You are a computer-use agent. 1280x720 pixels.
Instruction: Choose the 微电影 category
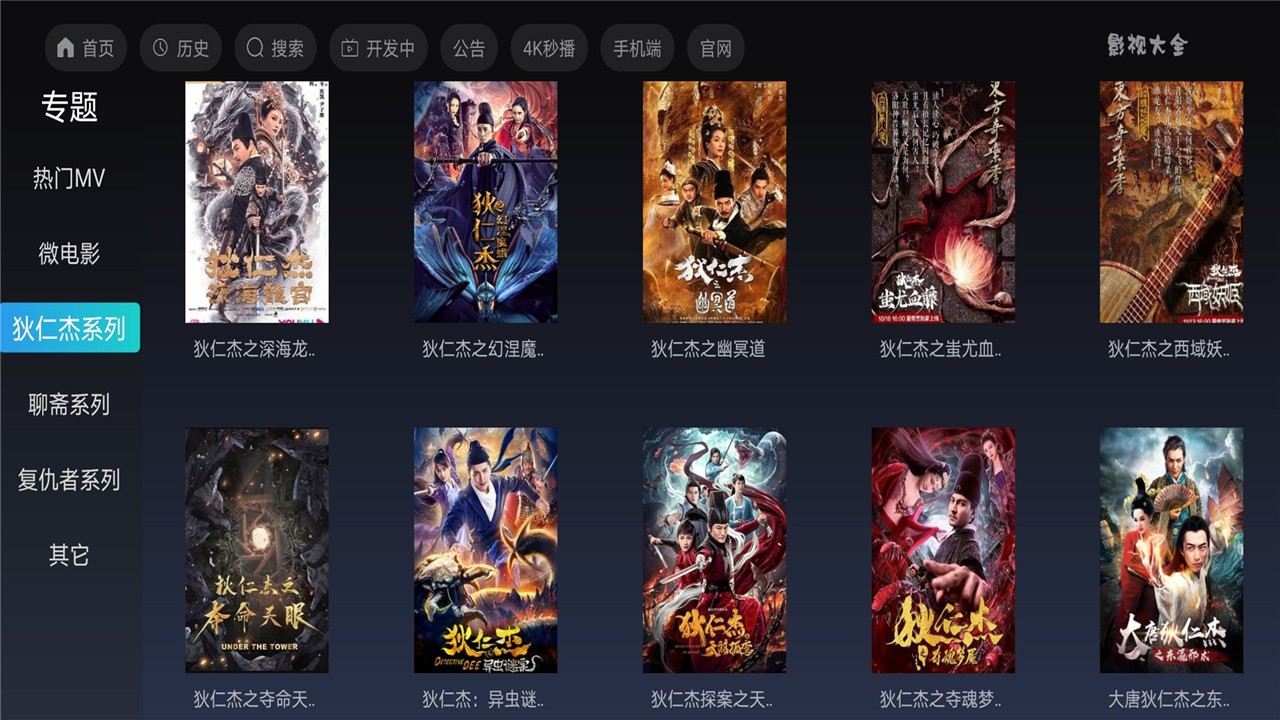69,254
